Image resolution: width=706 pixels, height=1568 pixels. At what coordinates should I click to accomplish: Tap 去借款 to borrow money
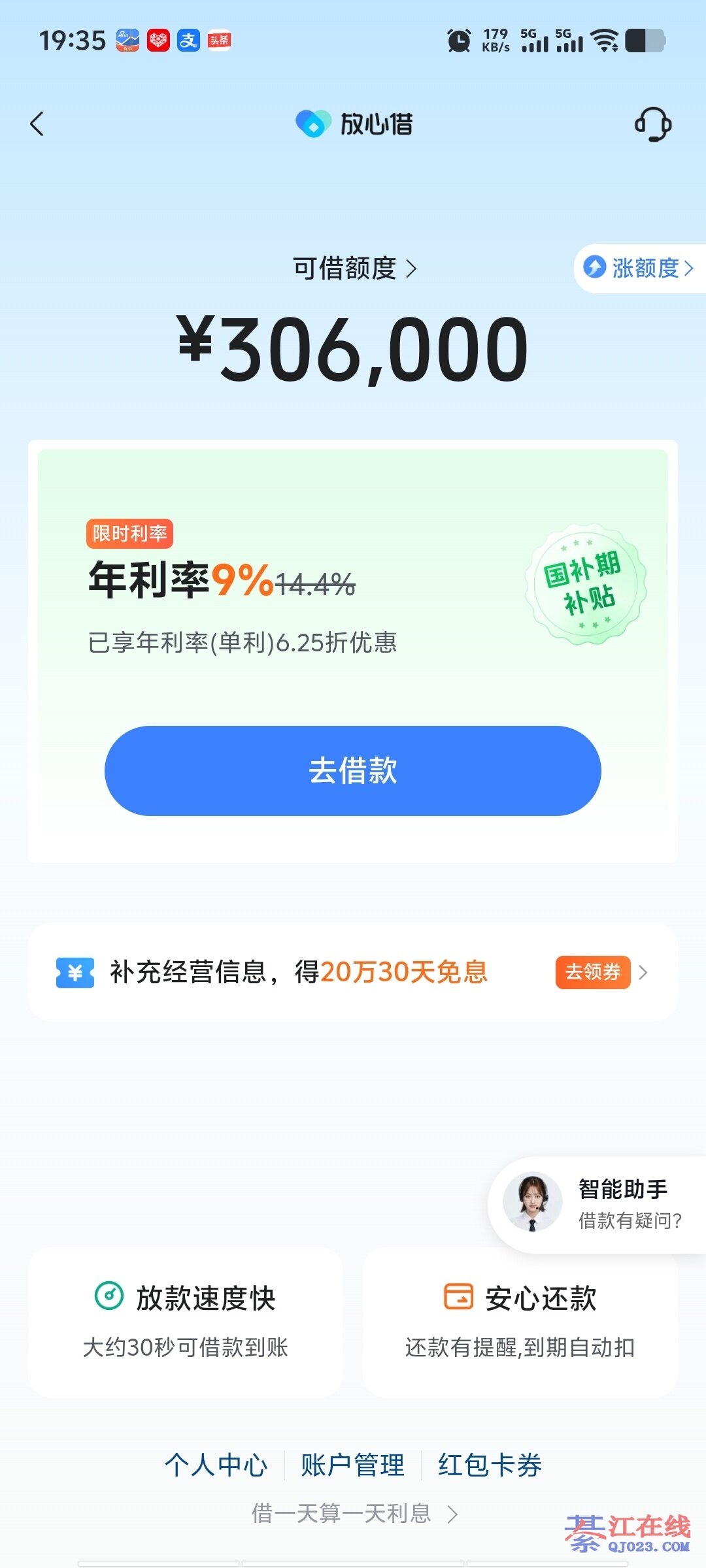[x=353, y=770]
